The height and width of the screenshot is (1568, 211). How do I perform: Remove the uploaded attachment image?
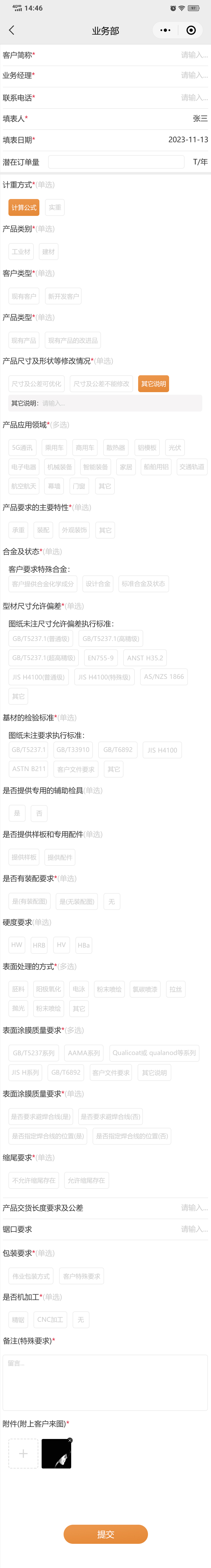click(x=69, y=1440)
